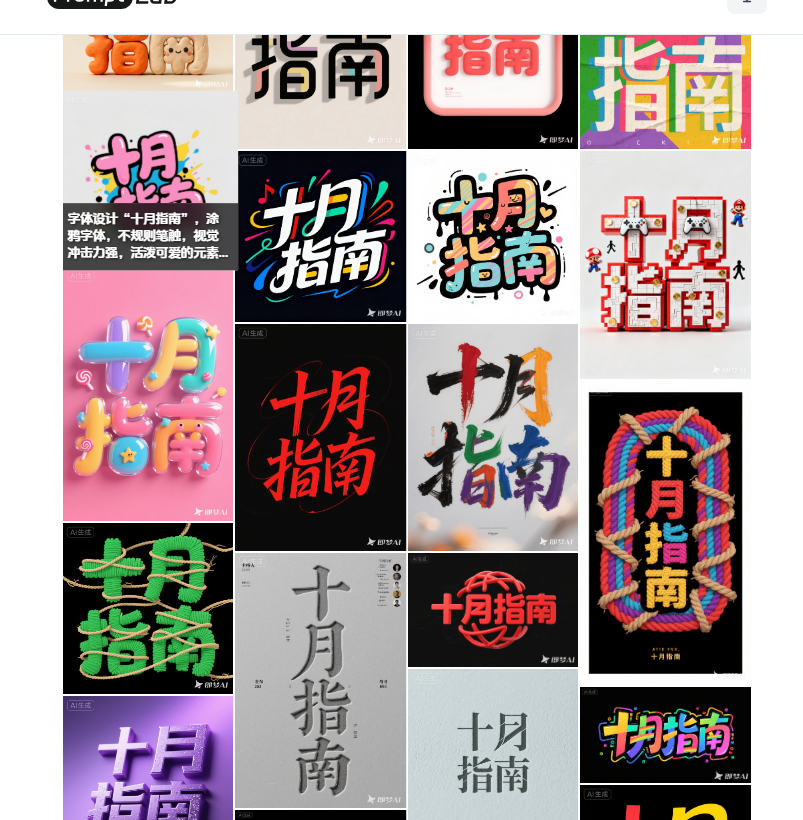Select the white text with music notes tile
The width and height of the screenshot is (803, 820).
point(321,237)
